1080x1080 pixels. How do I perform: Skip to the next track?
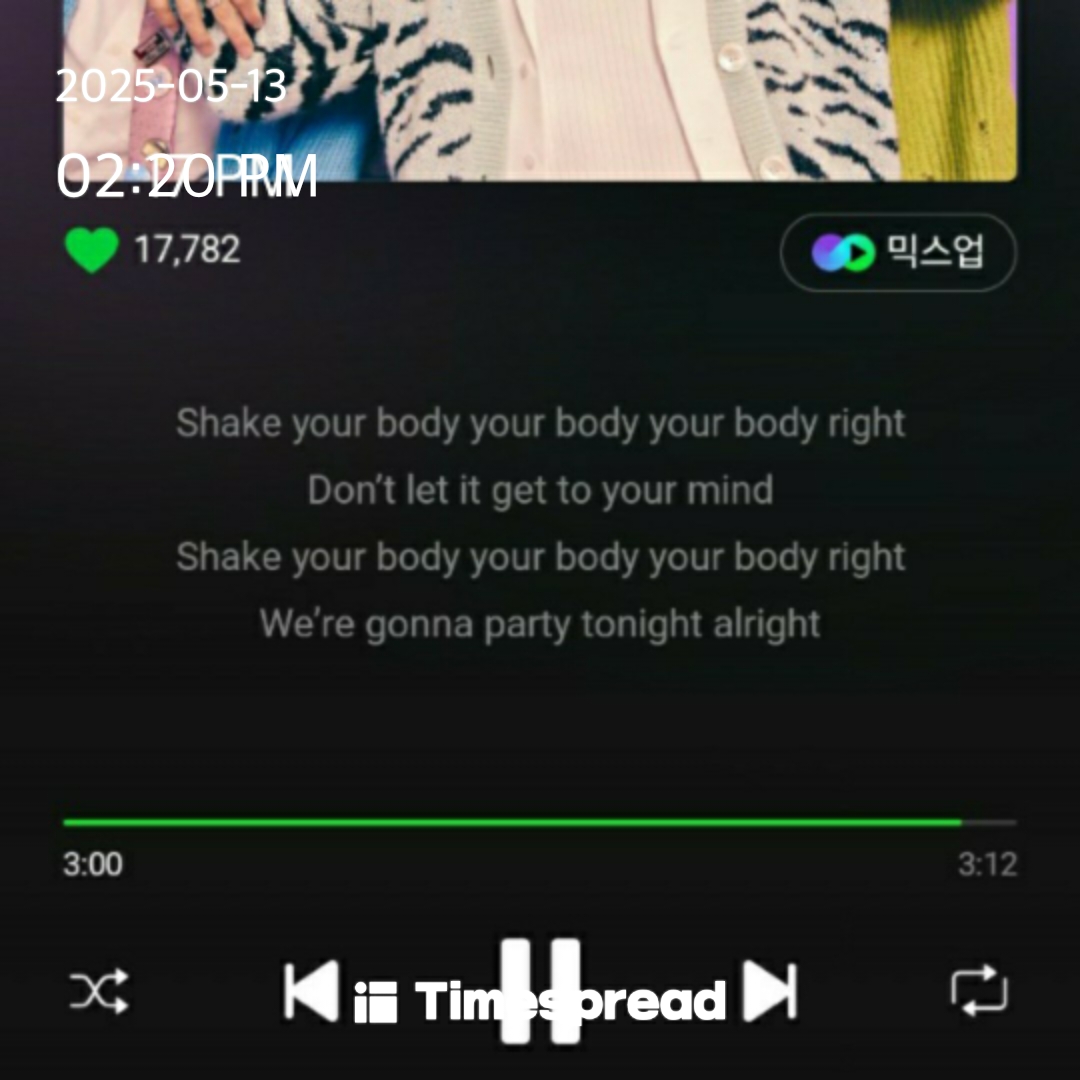pos(770,992)
